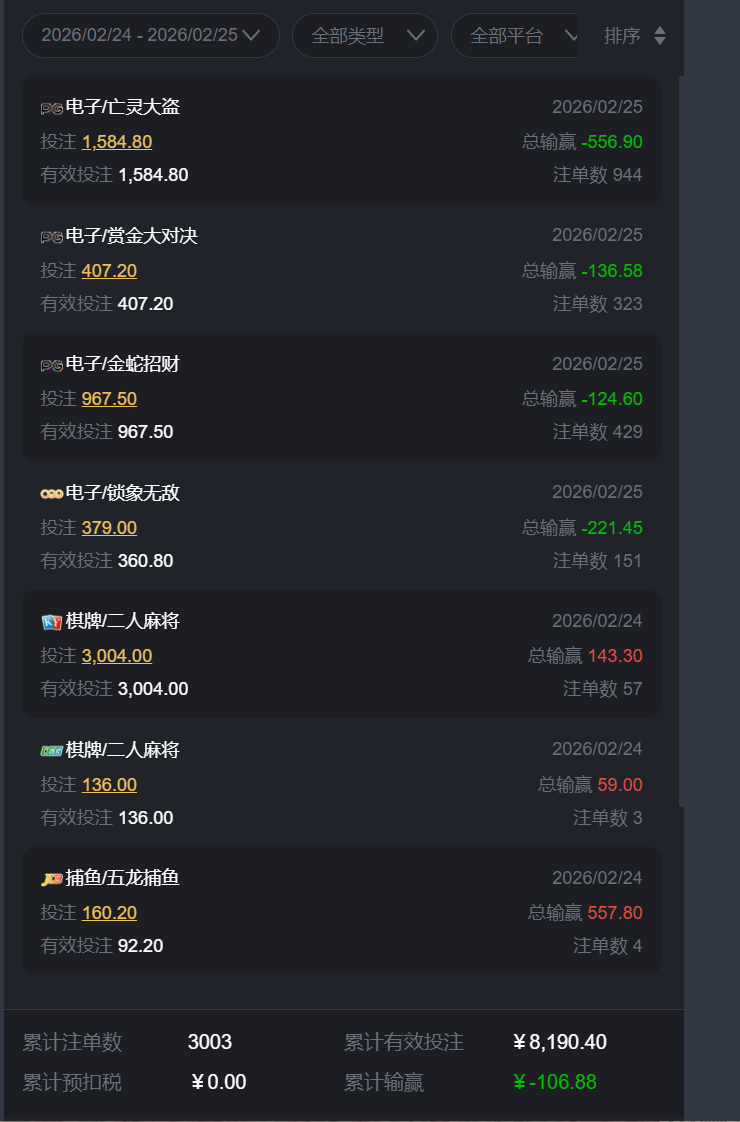Screen dimensions: 740x1122
Task: Open the 160.20 bet link for 五龙捕鱼
Action: [x=108, y=912]
